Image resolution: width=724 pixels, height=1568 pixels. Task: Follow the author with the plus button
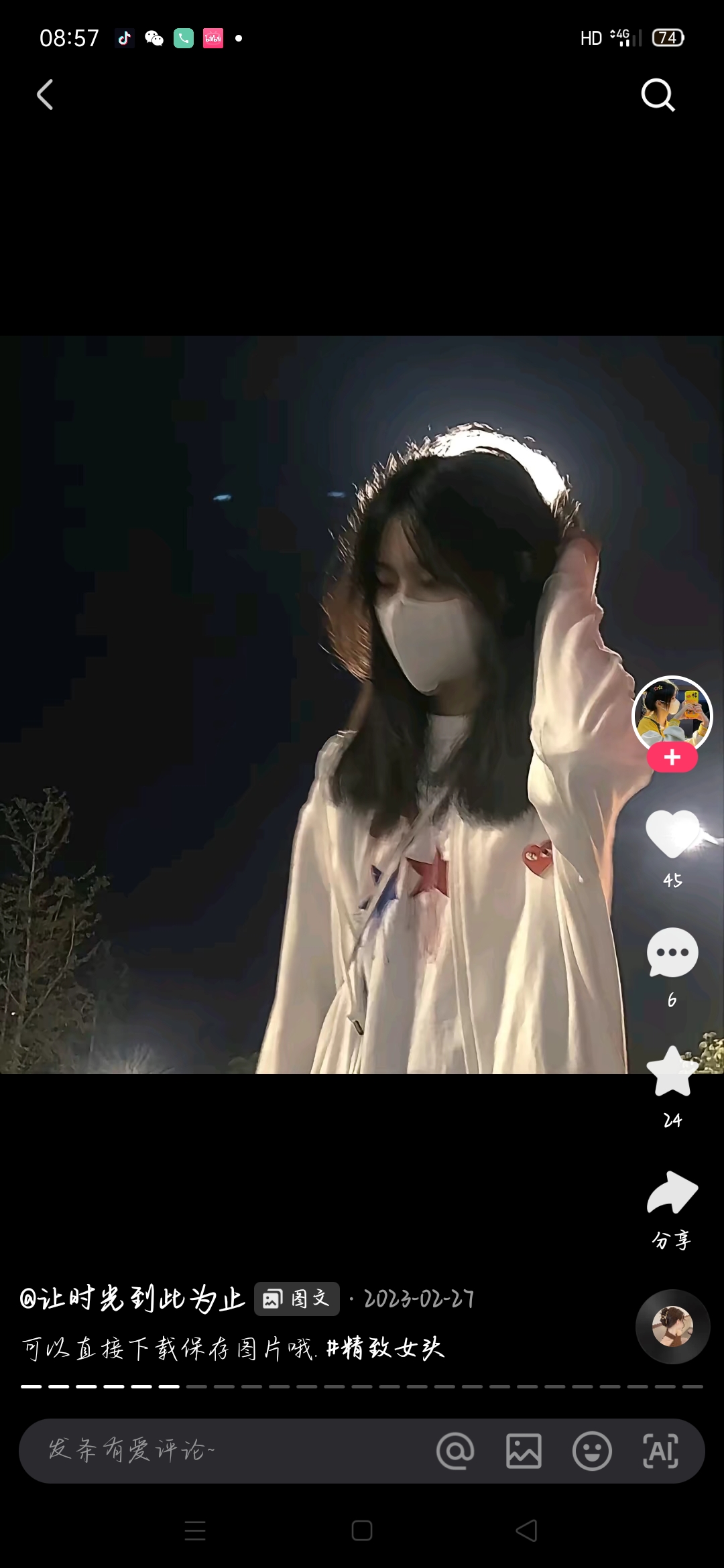click(x=672, y=758)
